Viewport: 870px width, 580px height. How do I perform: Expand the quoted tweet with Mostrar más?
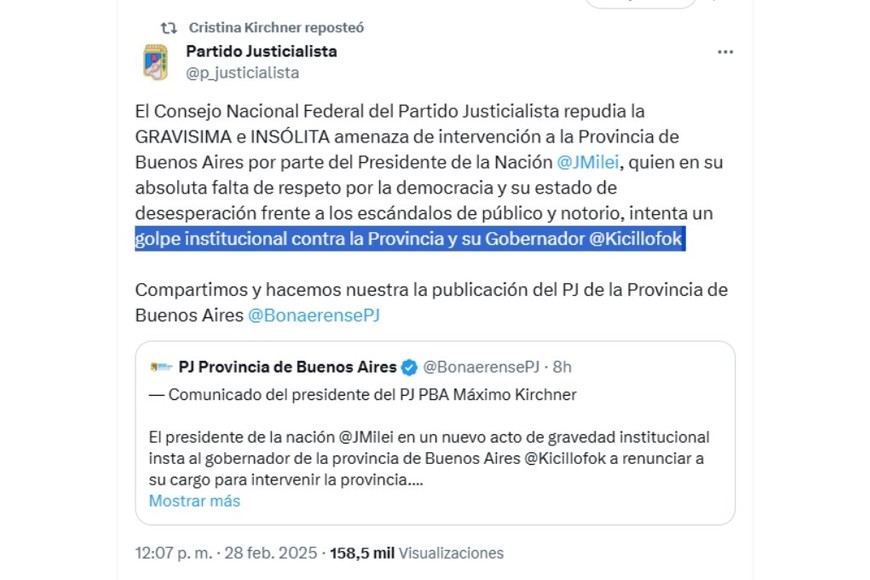pyautogui.click(x=194, y=501)
